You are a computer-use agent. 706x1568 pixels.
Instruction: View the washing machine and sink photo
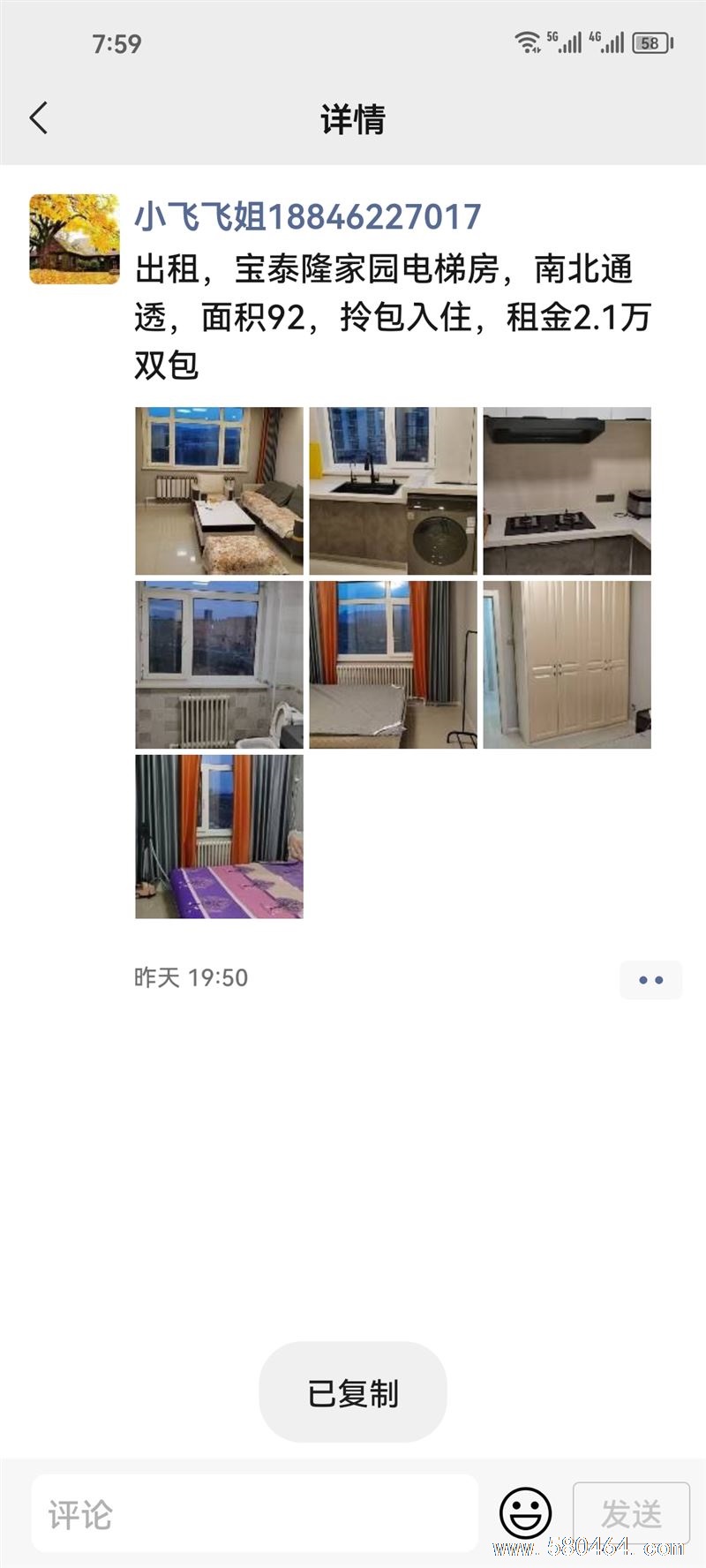(x=393, y=491)
